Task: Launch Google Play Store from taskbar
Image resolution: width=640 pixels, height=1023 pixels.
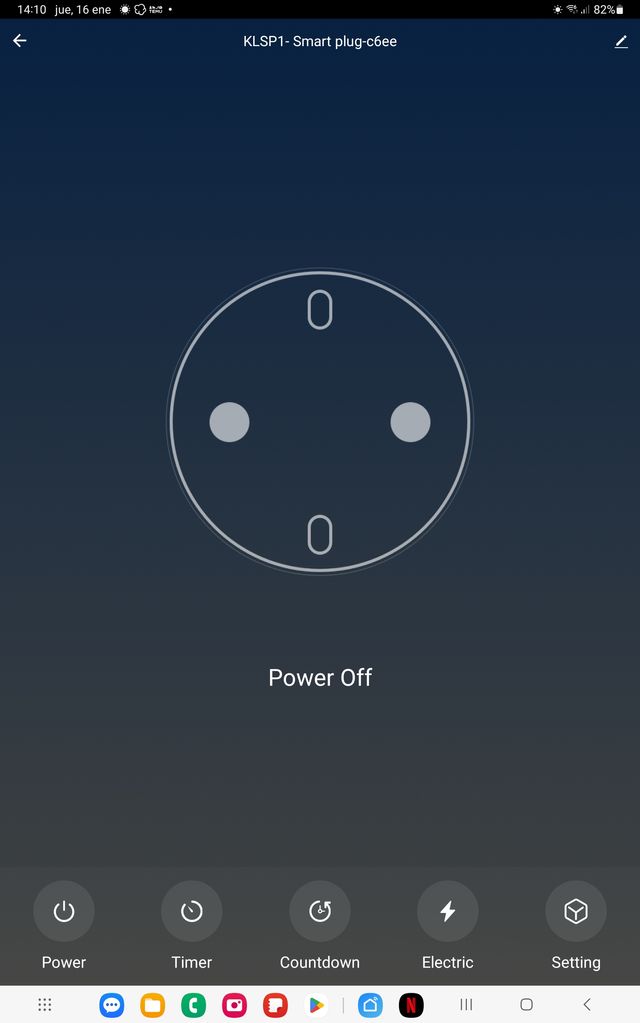Action: 316,1005
